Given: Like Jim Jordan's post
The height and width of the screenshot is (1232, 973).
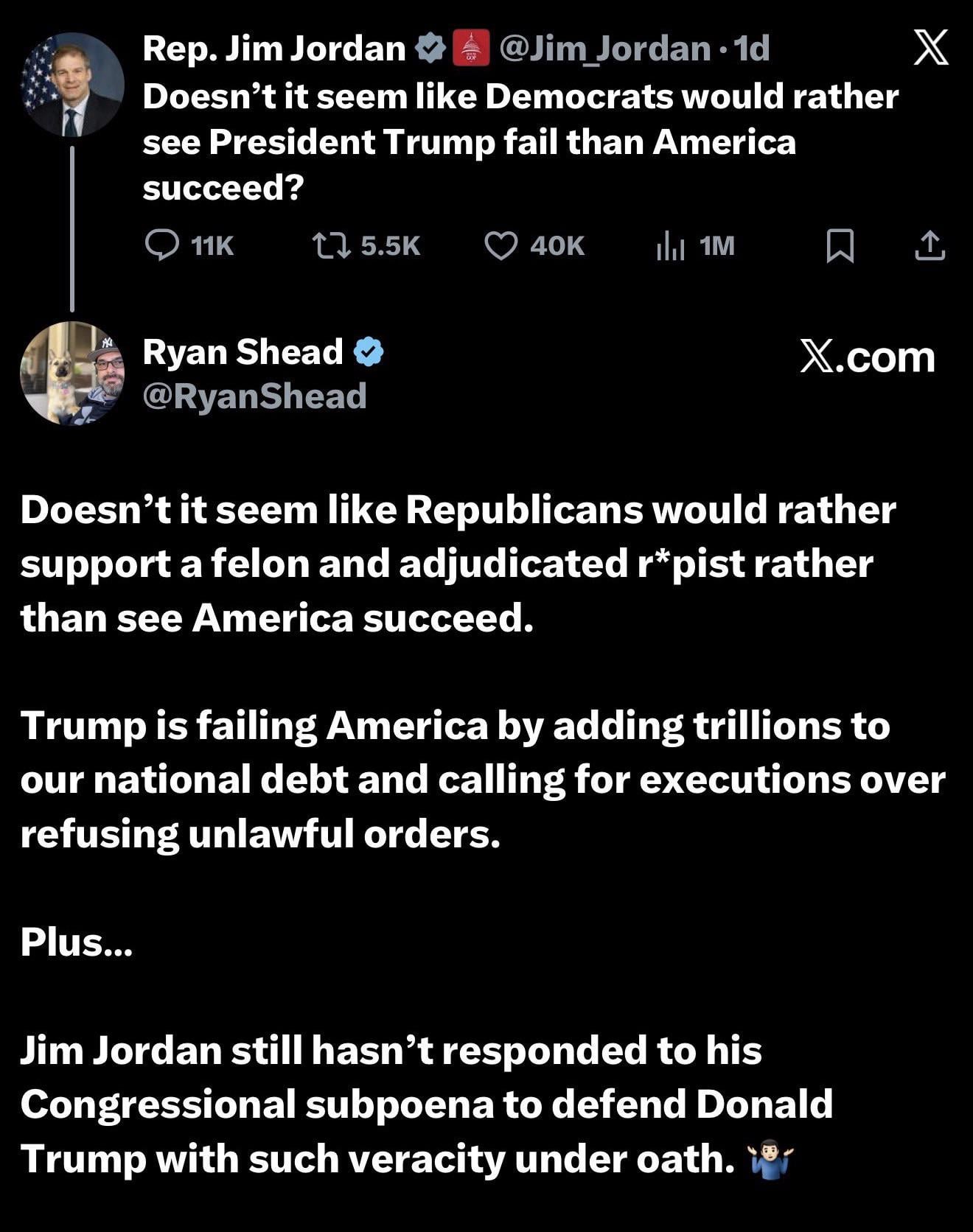Looking at the screenshot, I should coord(501,245).
